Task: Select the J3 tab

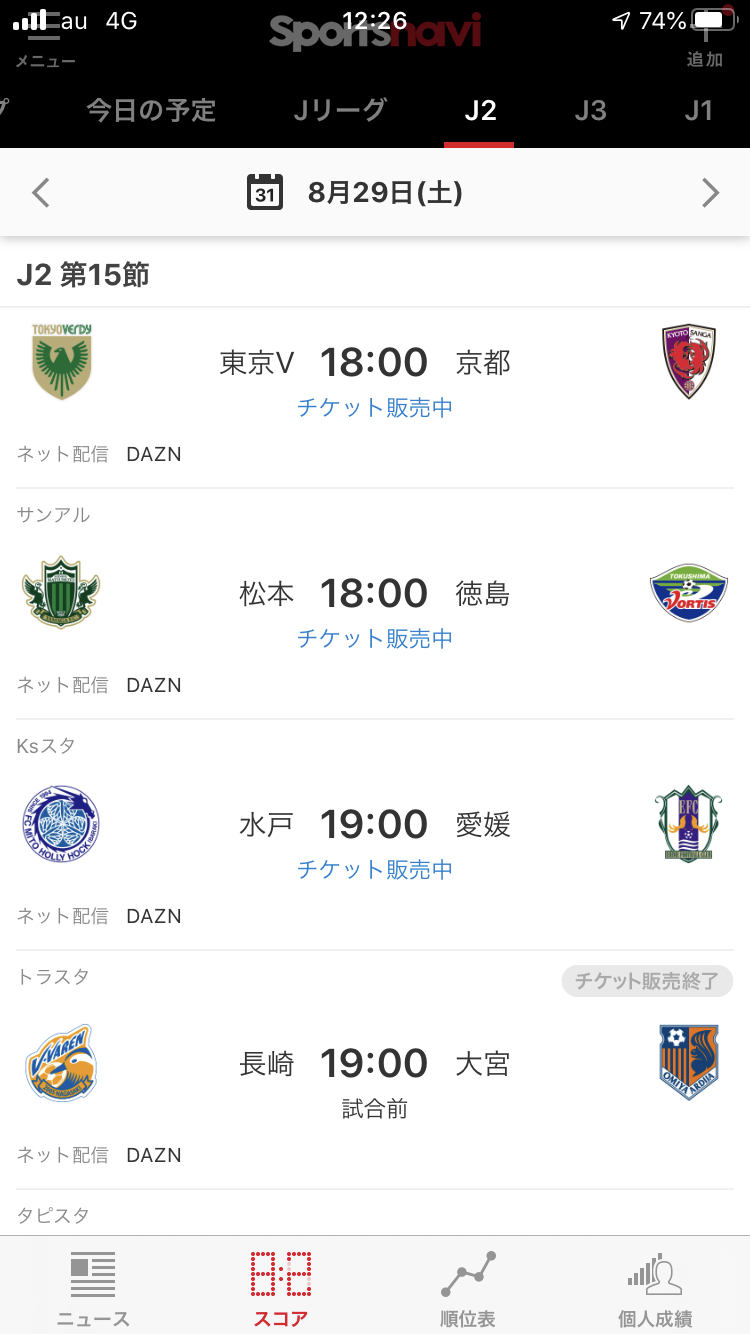Action: [x=590, y=110]
